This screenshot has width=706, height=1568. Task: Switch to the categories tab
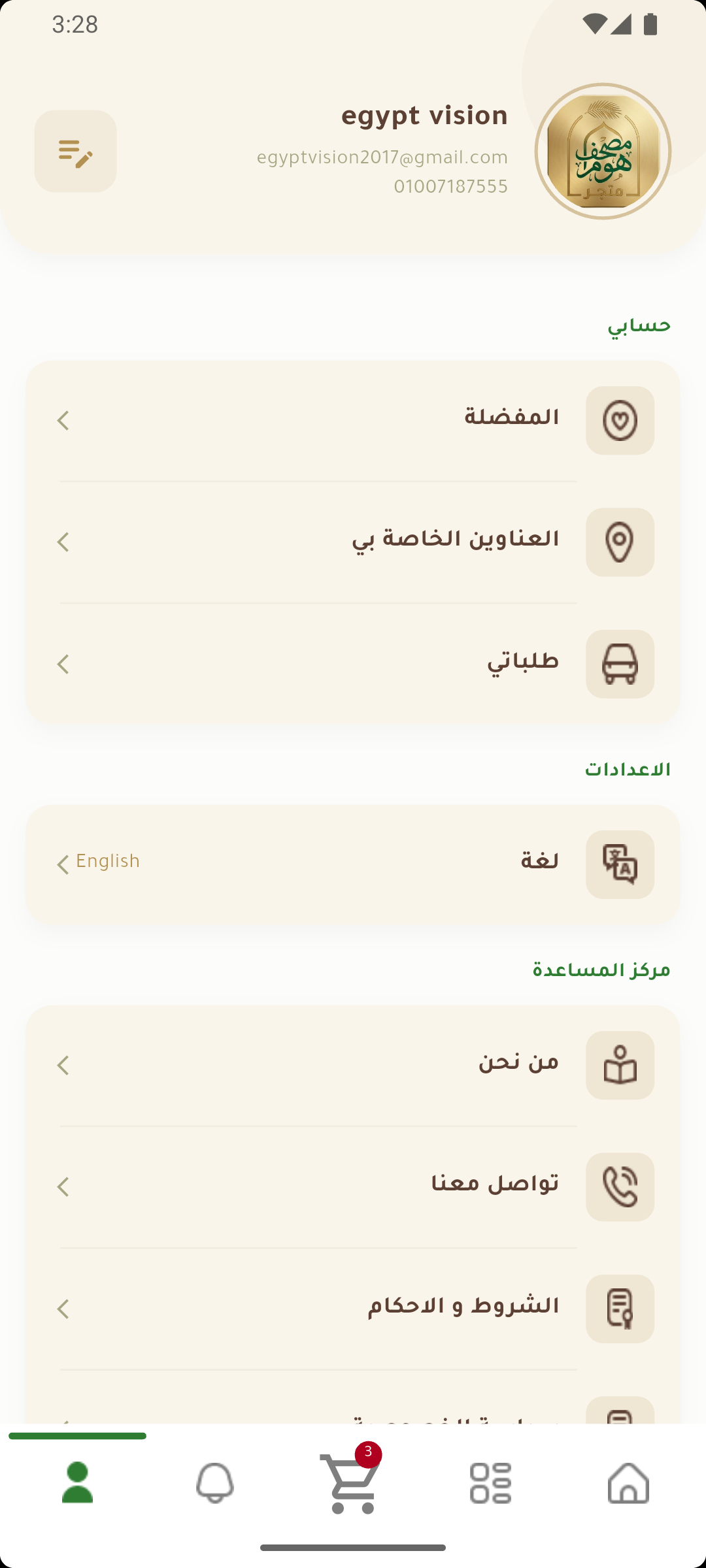(x=490, y=1483)
